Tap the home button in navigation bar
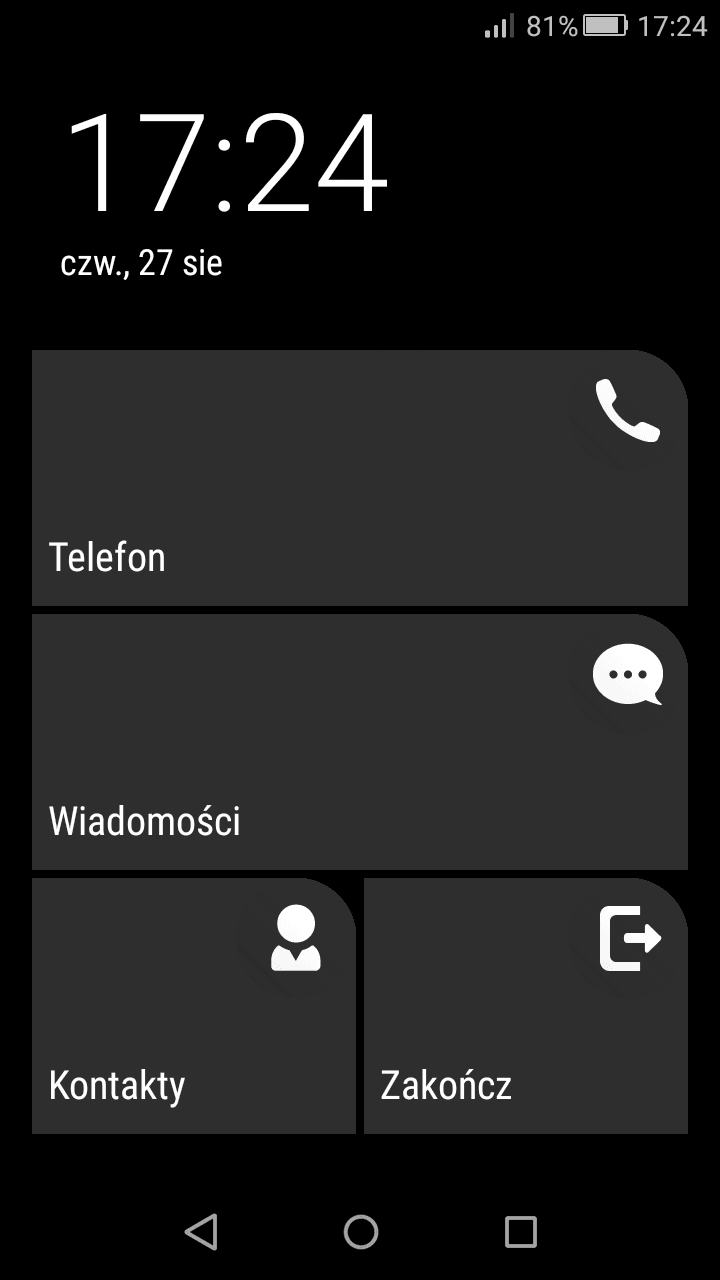Image resolution: width=720 pixels, height=1280 pixels. 361,1231
